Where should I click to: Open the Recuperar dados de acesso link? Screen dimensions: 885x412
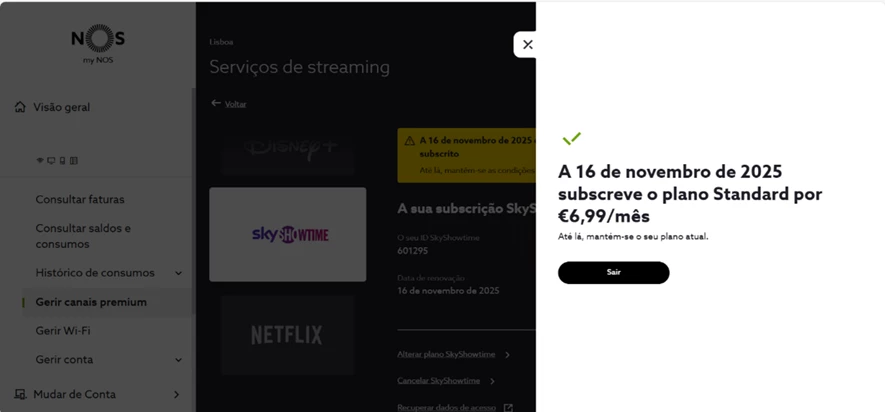pos(448,407)
